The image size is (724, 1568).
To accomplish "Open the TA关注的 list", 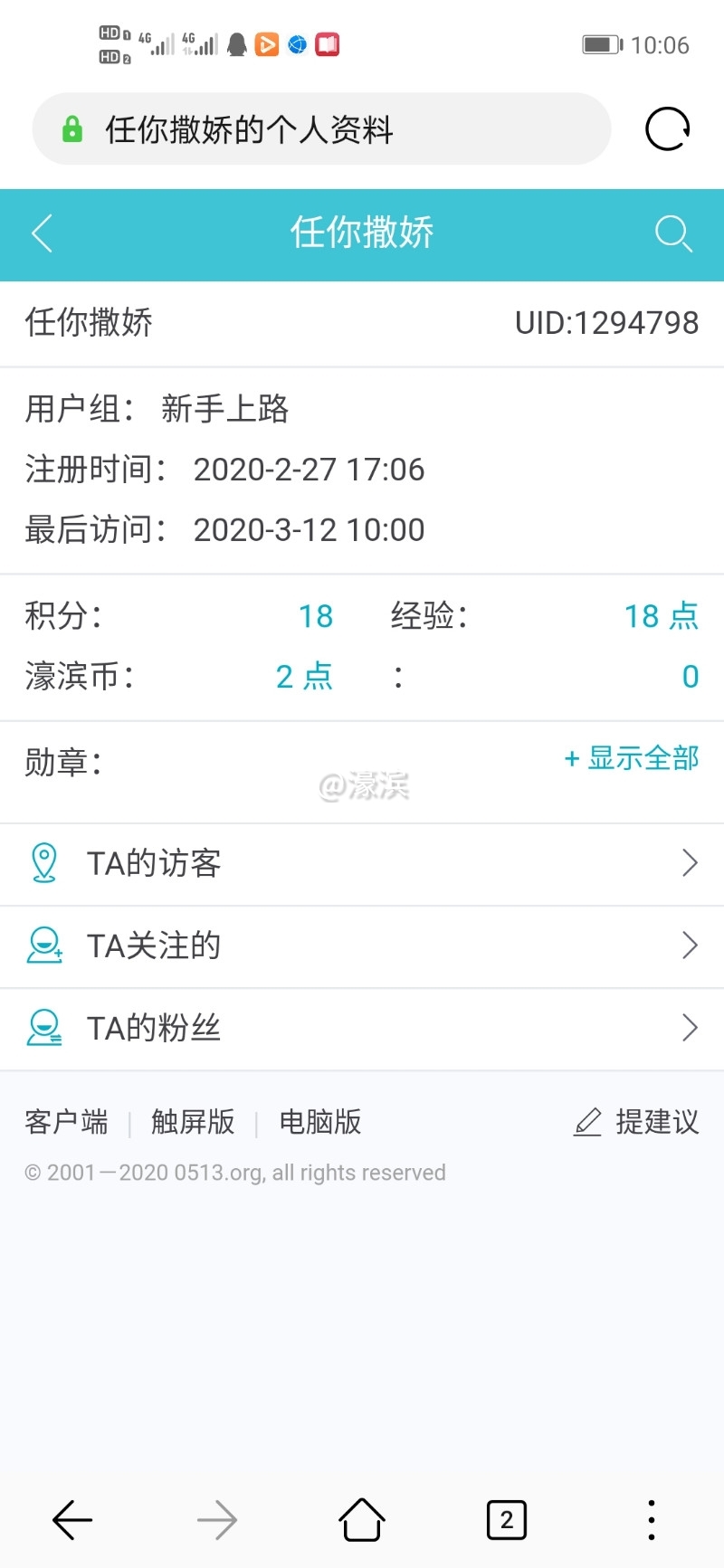I will 362,946.
